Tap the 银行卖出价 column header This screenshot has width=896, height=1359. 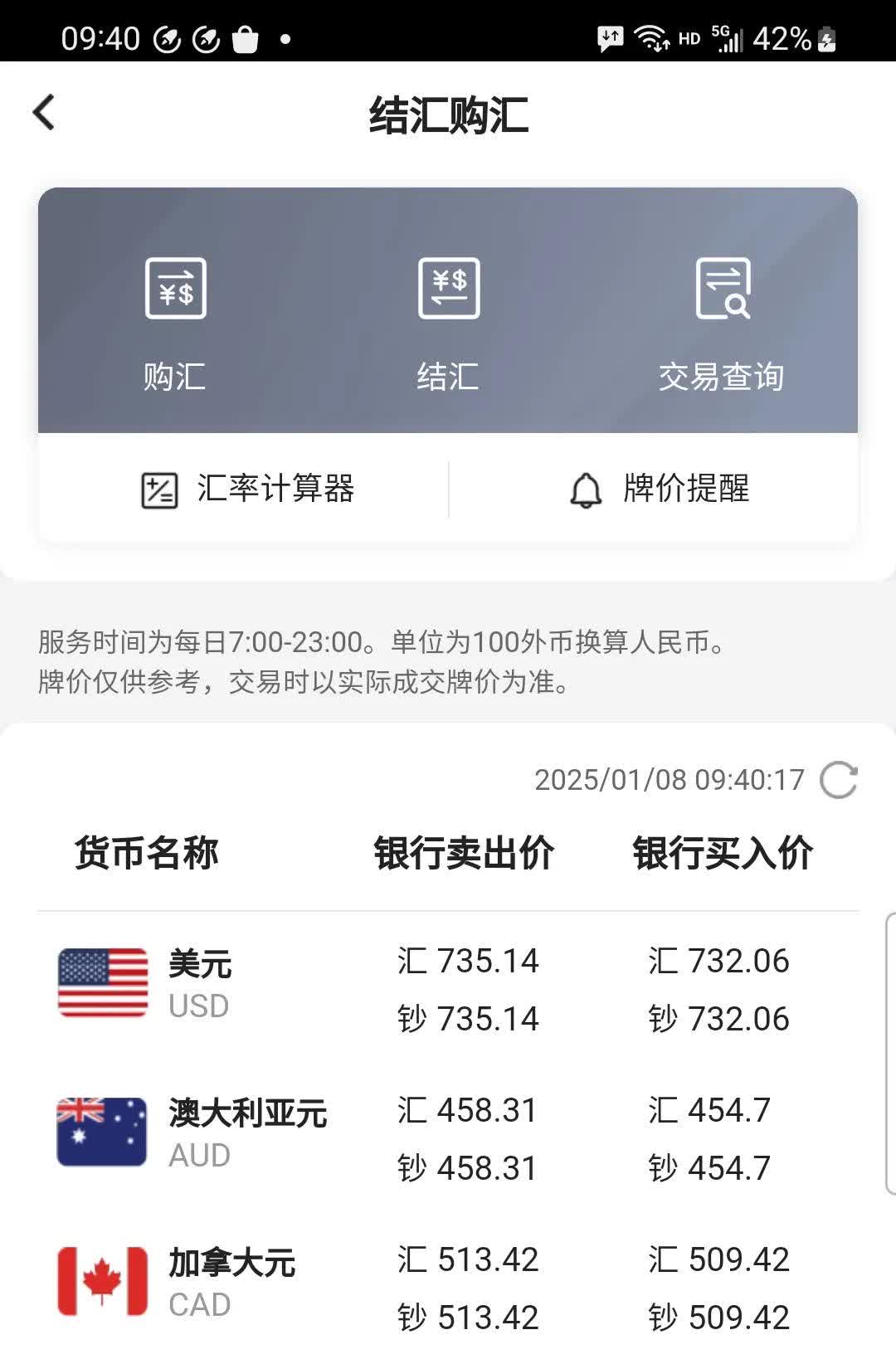(x=463, y=851)
